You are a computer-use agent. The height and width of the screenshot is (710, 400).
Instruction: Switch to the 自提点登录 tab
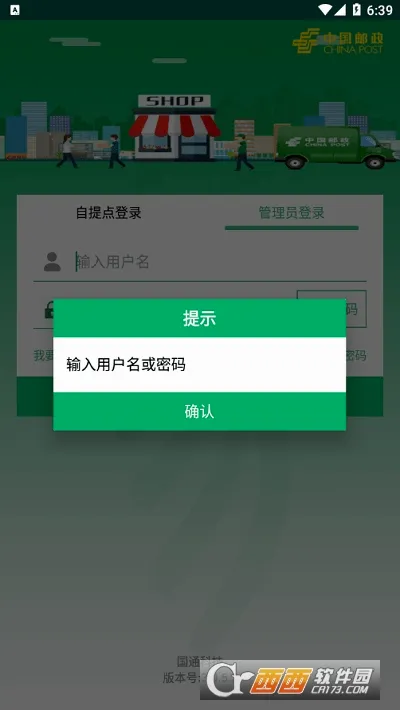108,213
